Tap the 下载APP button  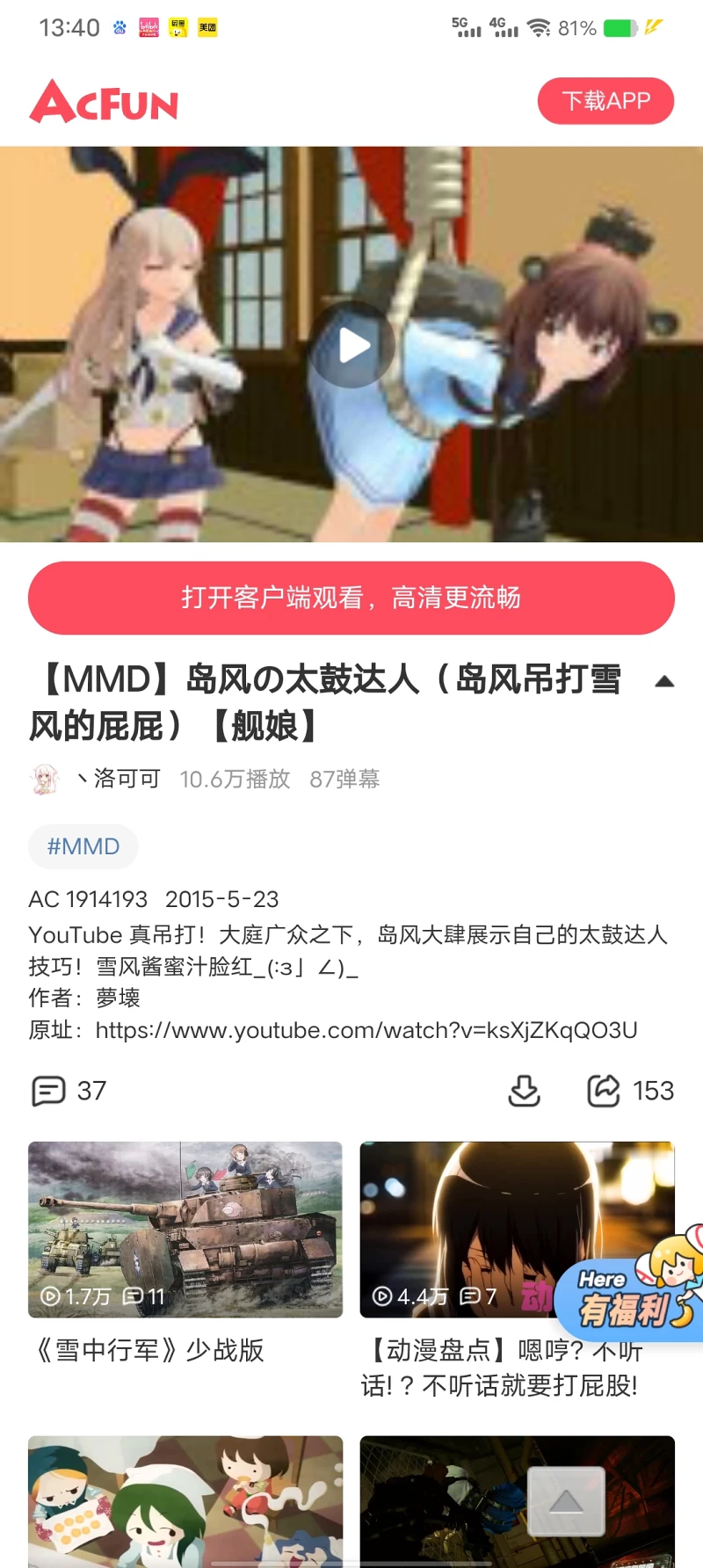pyautogui.click(x=605, y=101)
